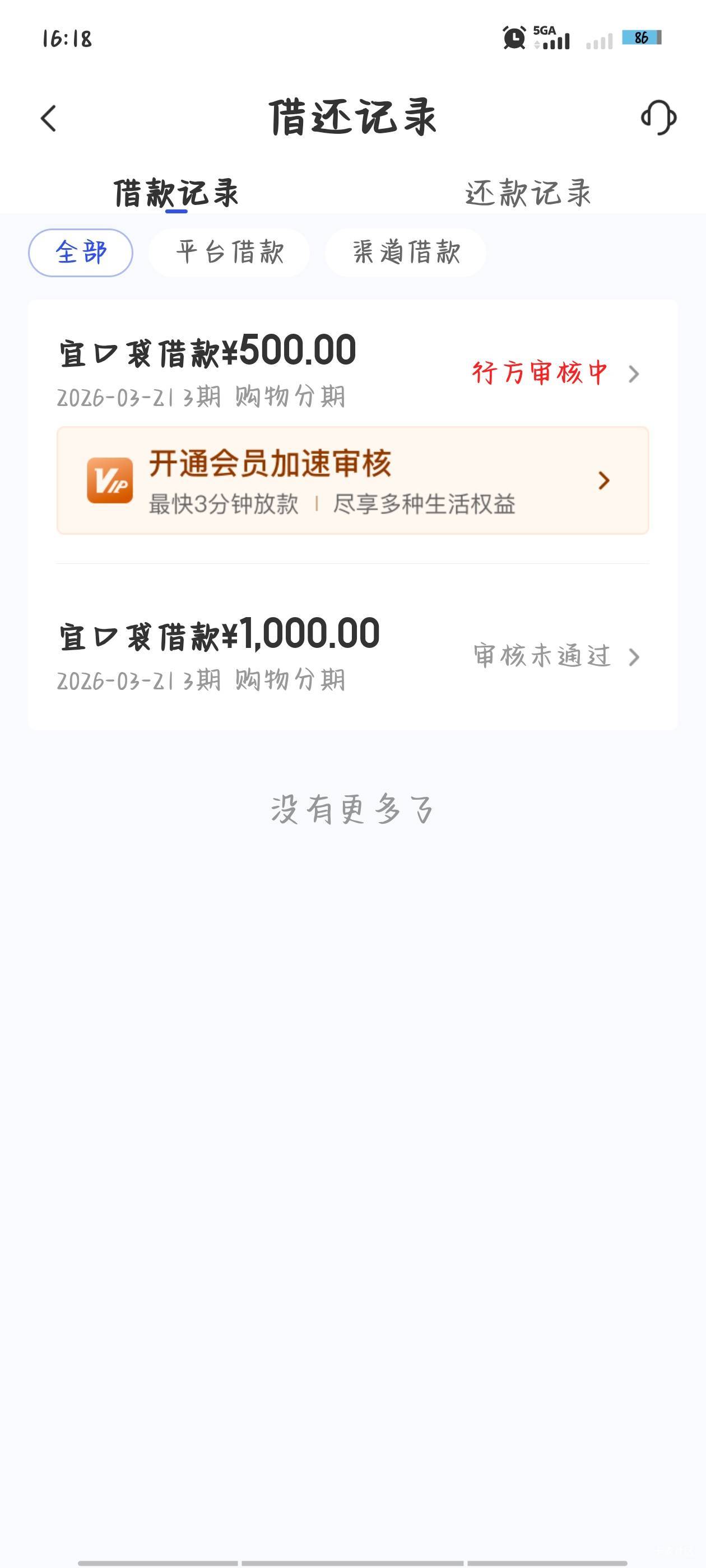
Task: Tap the 开通会员加速审核 VIP banner
Action: (x=352, y=481)
